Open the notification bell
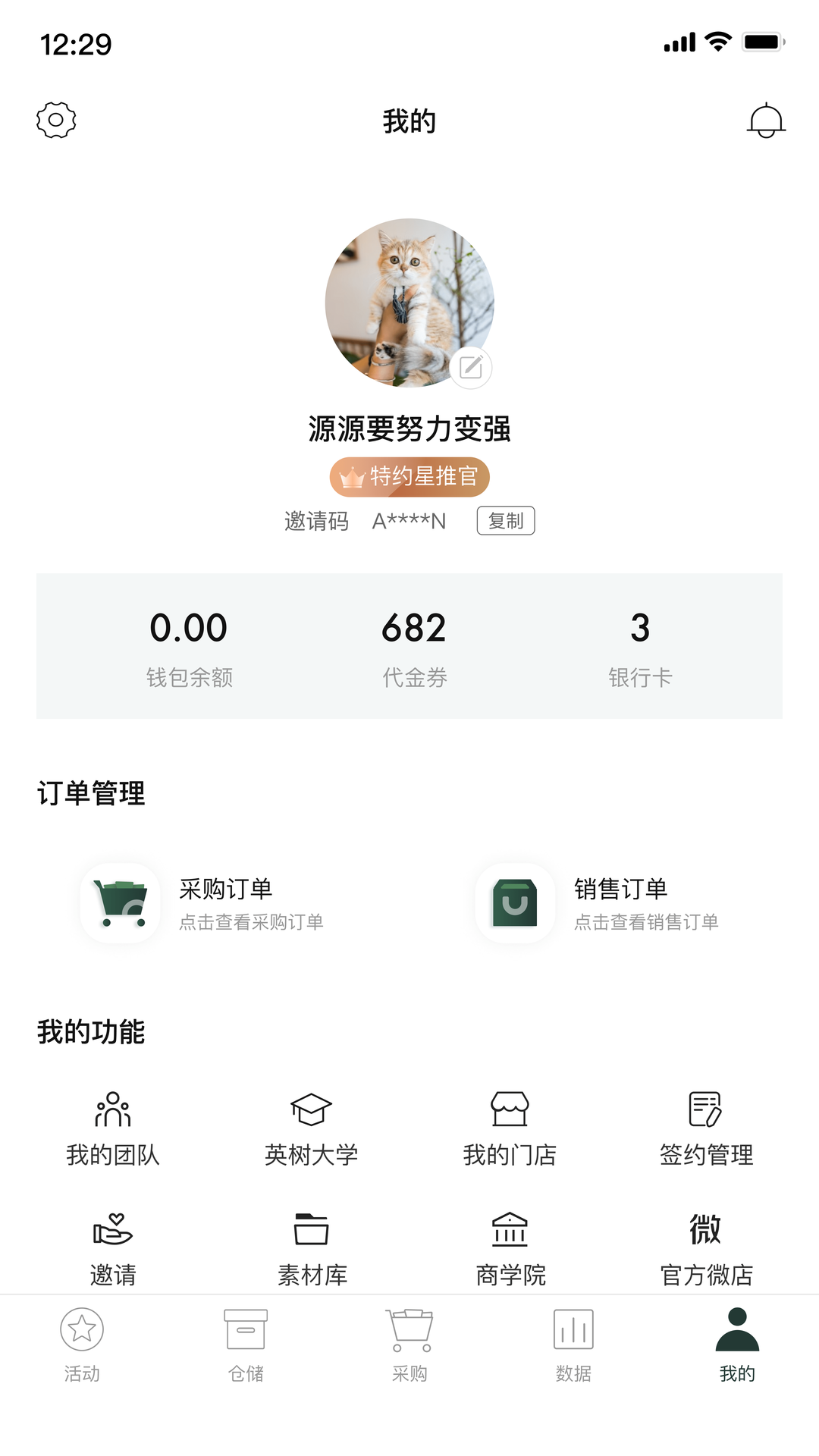Image resolution: width=819 pixels, height=1456 pixels. click(767, 119)
